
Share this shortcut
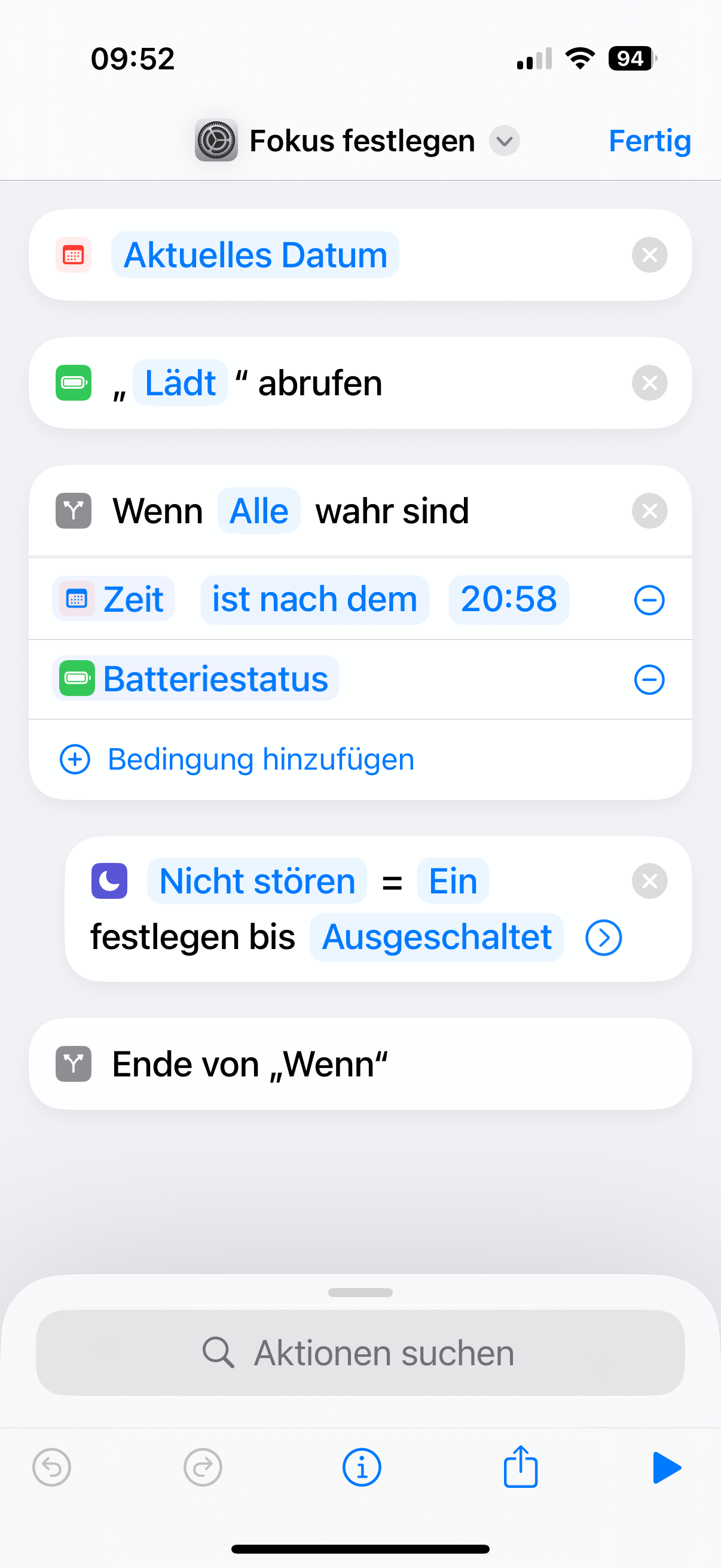click(x=520, y=1467)
